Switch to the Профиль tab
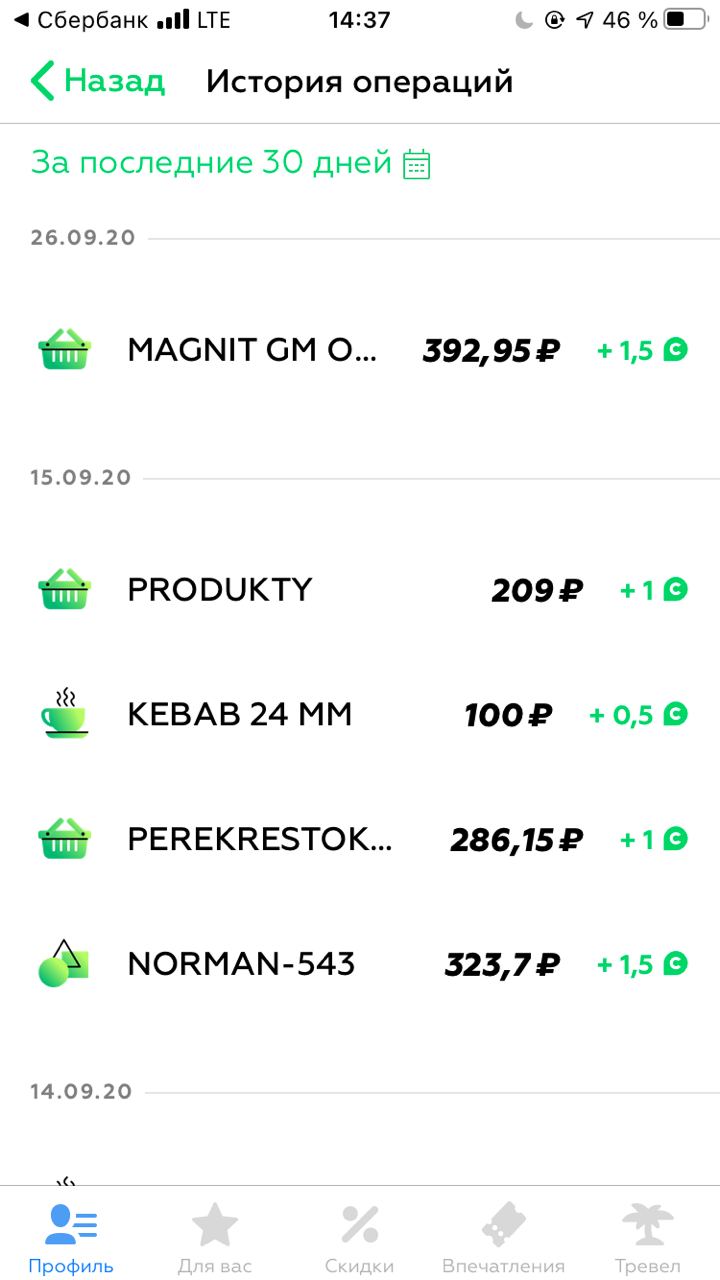The width and height of the screenshot is (720, 1280). click(x=71, y=1238)
